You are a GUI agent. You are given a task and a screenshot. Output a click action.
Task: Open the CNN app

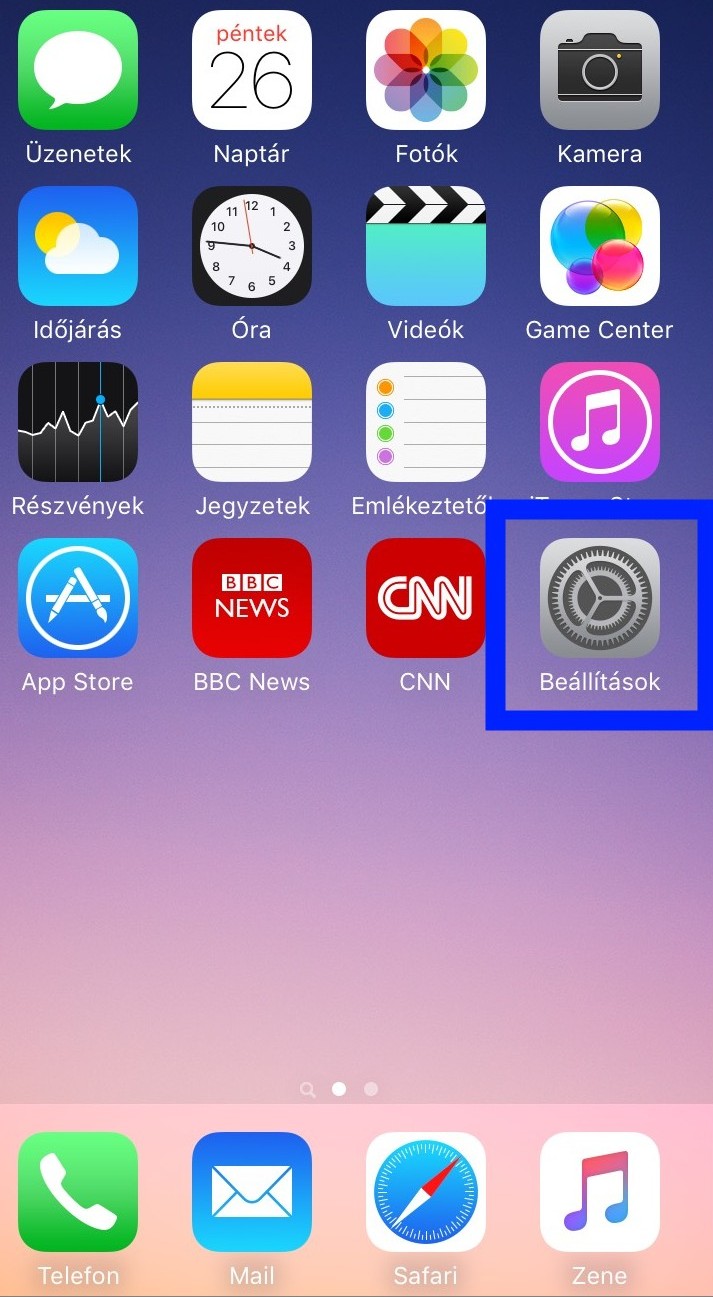click(426, 598)
